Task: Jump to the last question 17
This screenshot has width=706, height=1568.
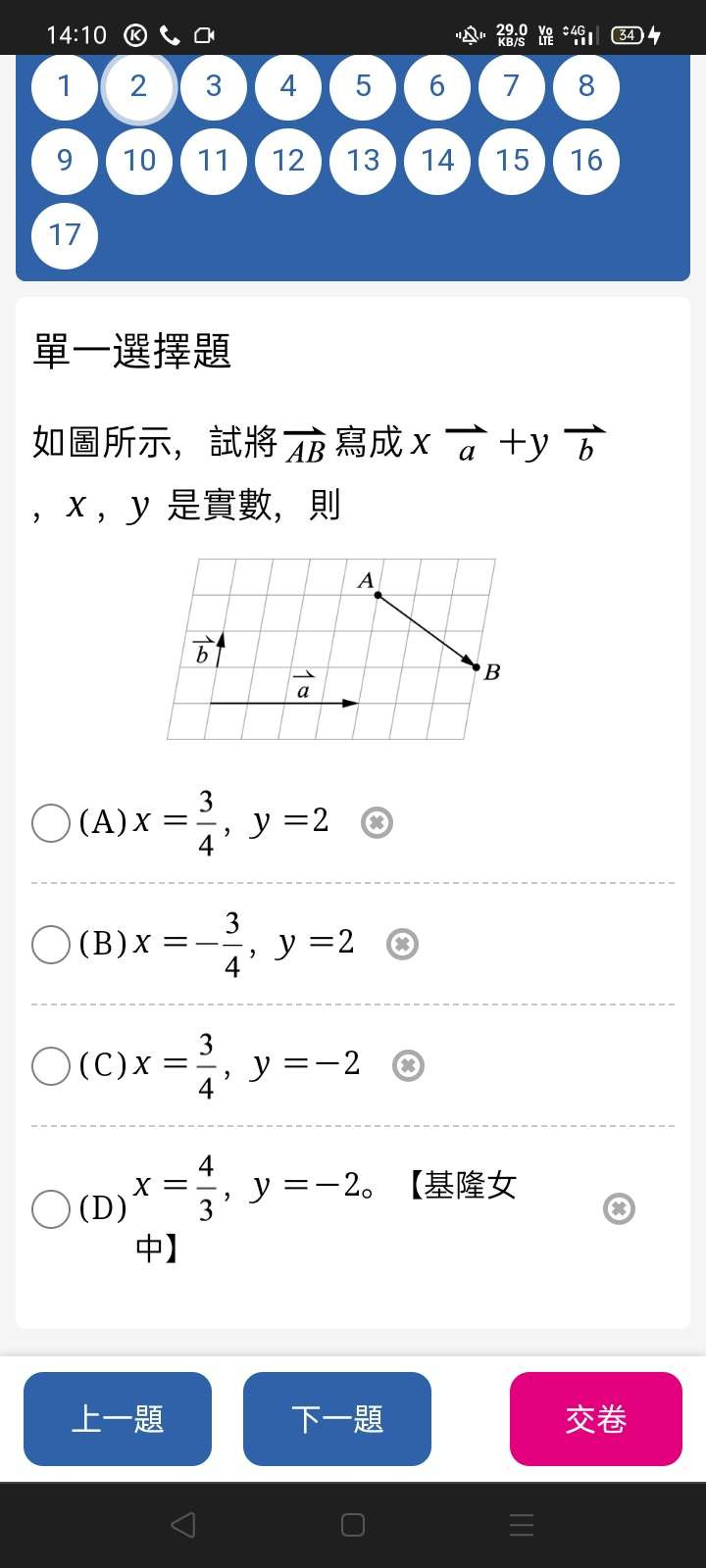Action: [x=65, y=235]
